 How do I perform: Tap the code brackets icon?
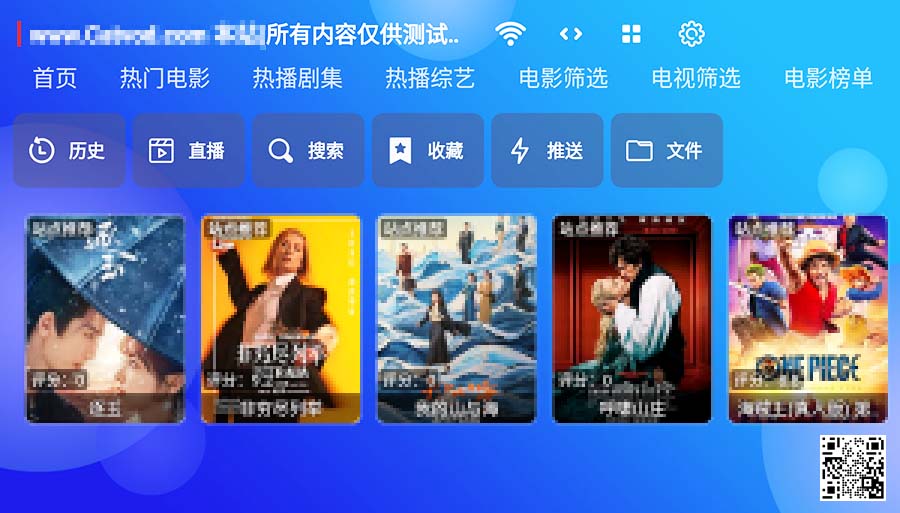pos(571,34)
